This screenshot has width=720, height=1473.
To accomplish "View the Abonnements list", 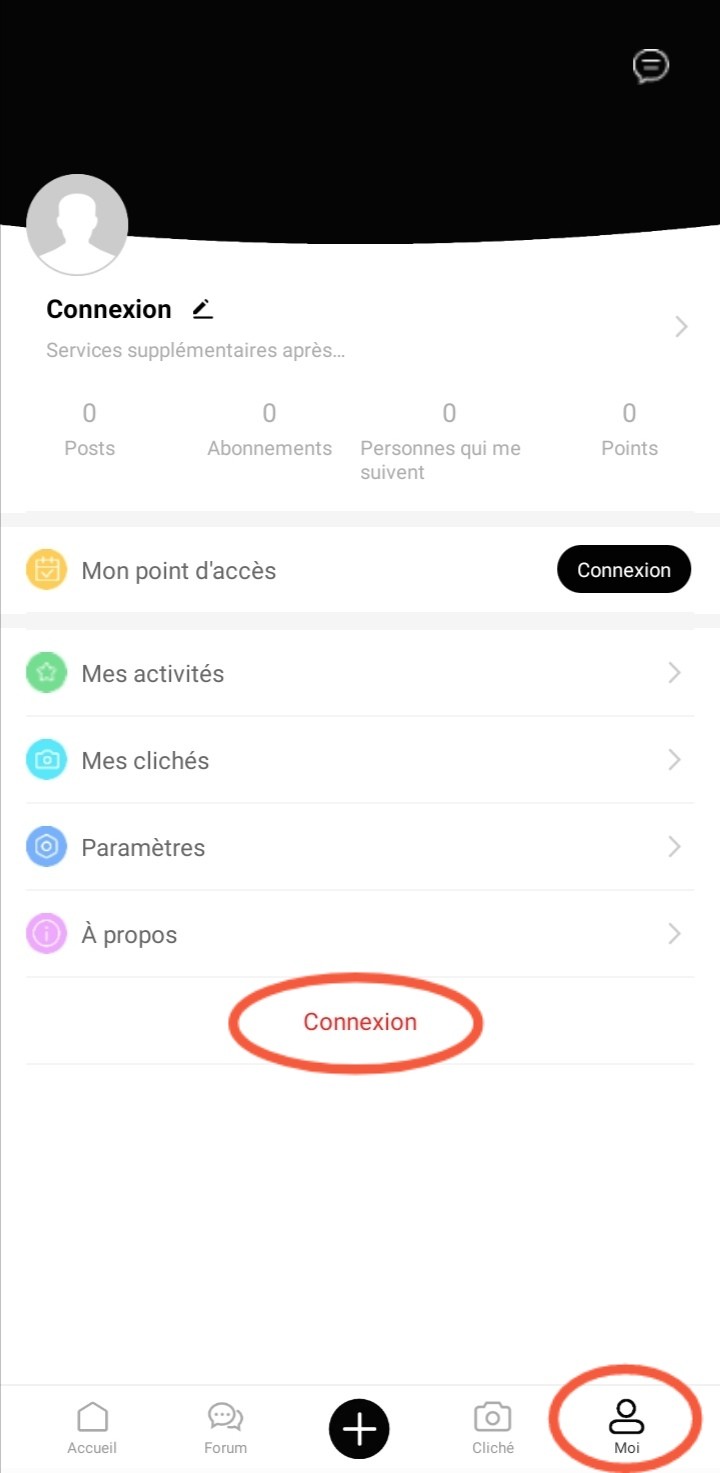I will 269,428.
